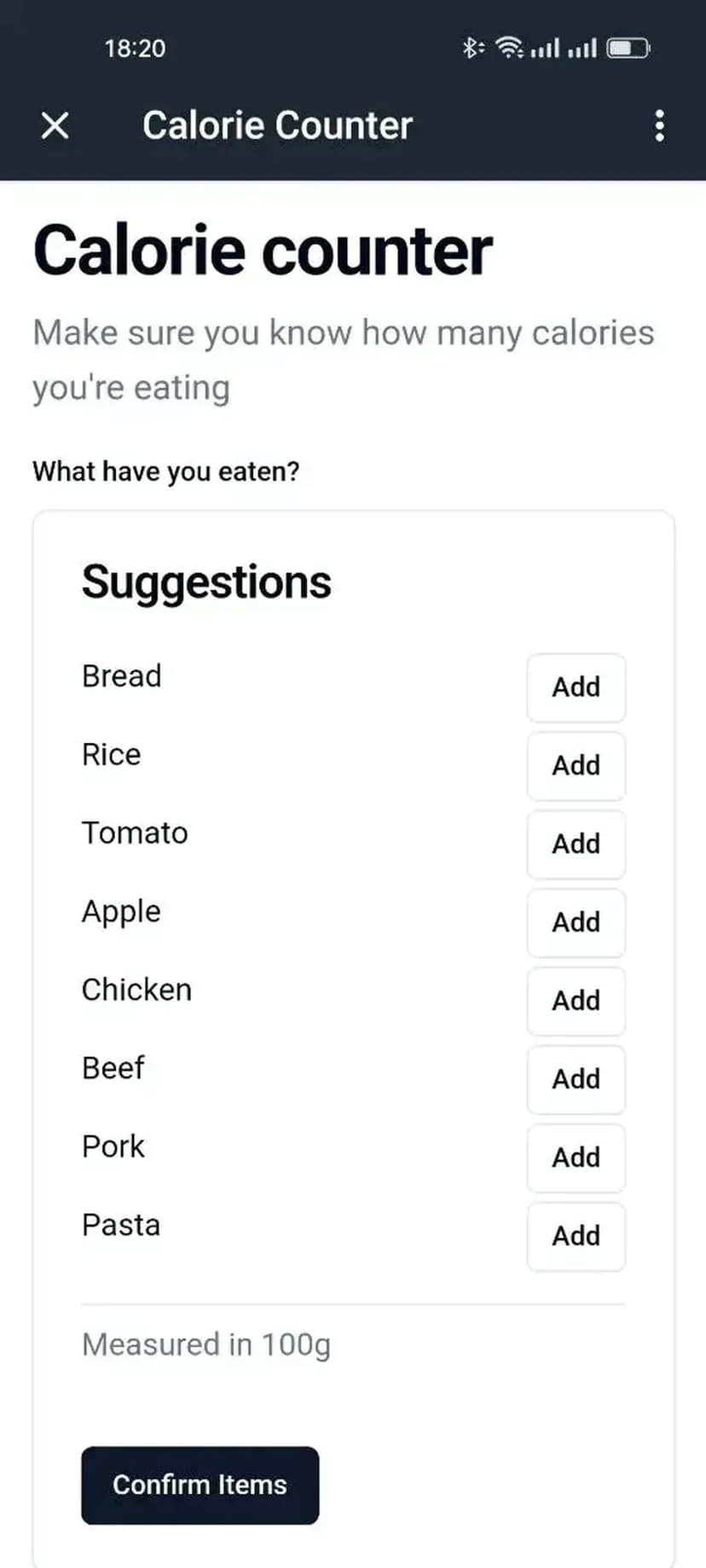
Task: Open the three-dot overflow menu
Action: coord(659,126)
